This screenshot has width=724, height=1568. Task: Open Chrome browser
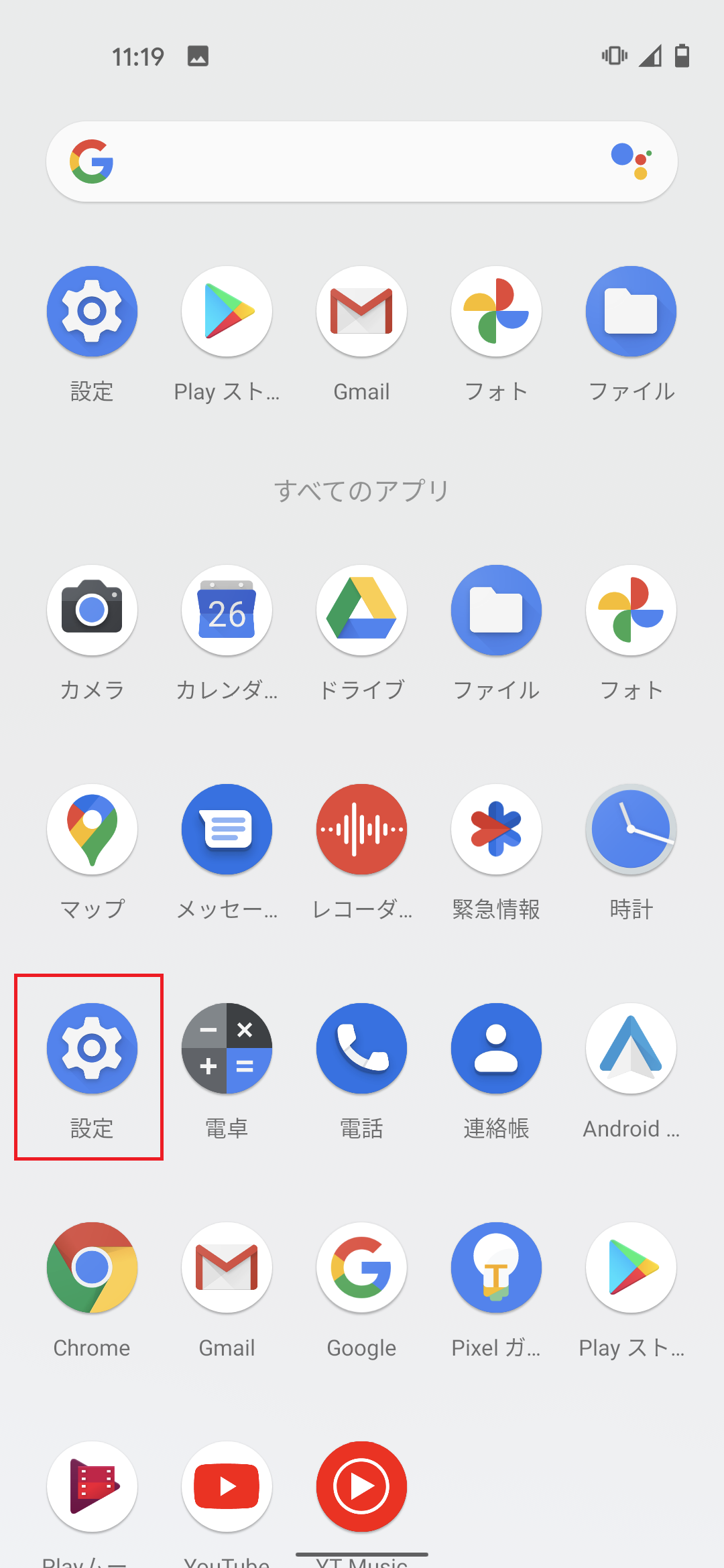(x=92, y=1268)
